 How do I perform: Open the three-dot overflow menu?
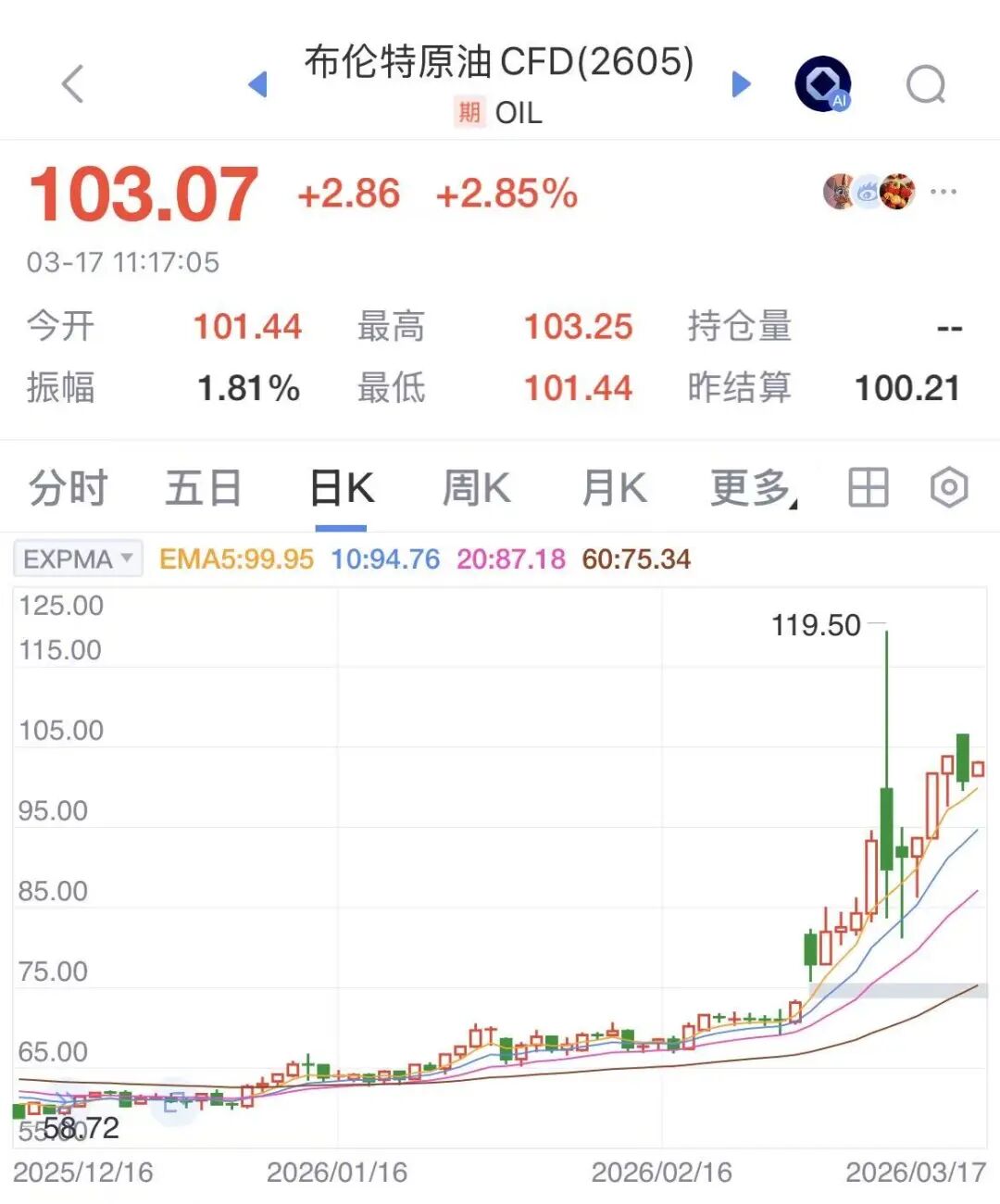click(x=944, y=192)
